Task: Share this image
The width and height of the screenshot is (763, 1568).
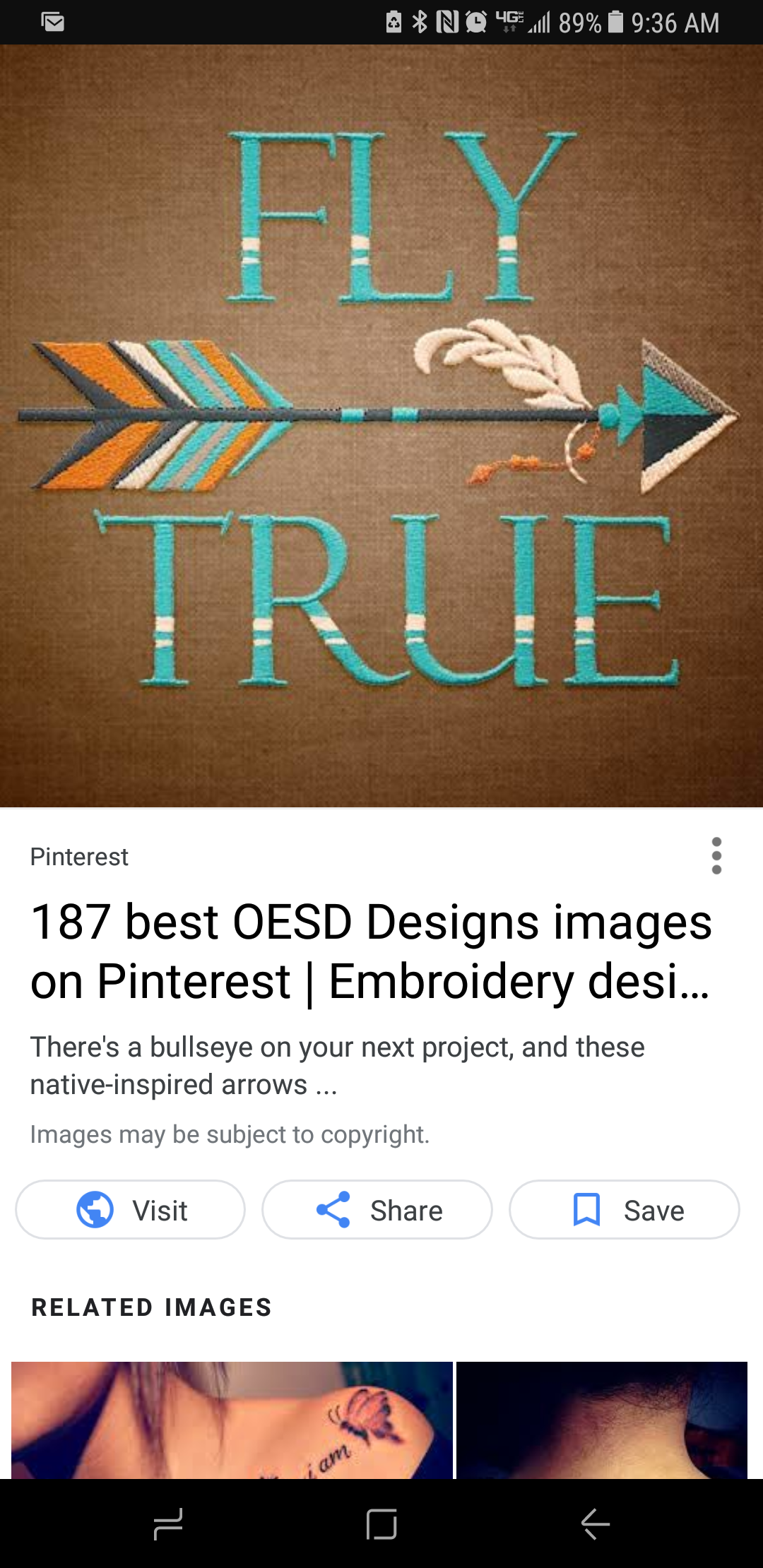Action: click(377, 1210)
